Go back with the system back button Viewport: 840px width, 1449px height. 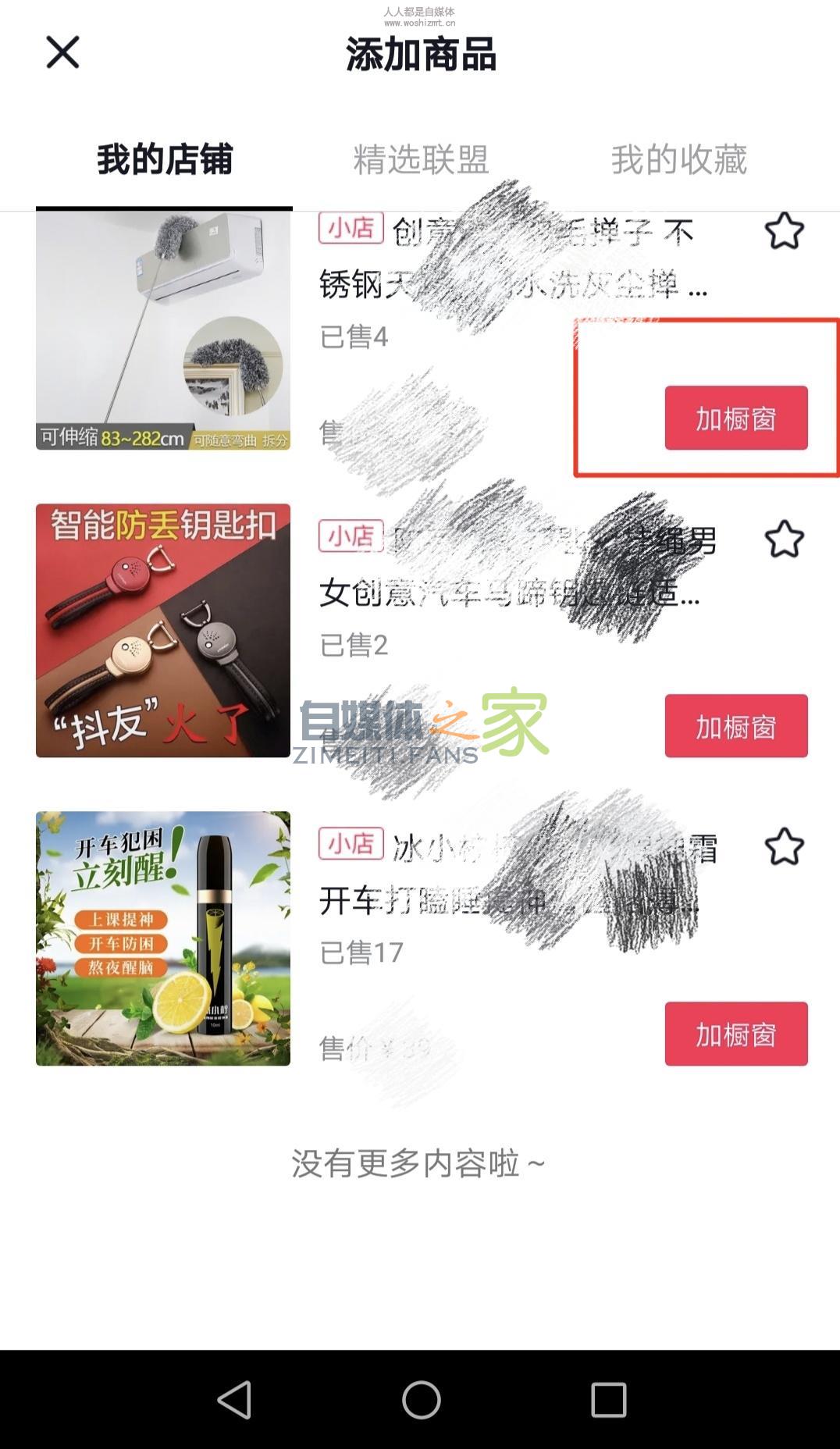point(234,1399)
